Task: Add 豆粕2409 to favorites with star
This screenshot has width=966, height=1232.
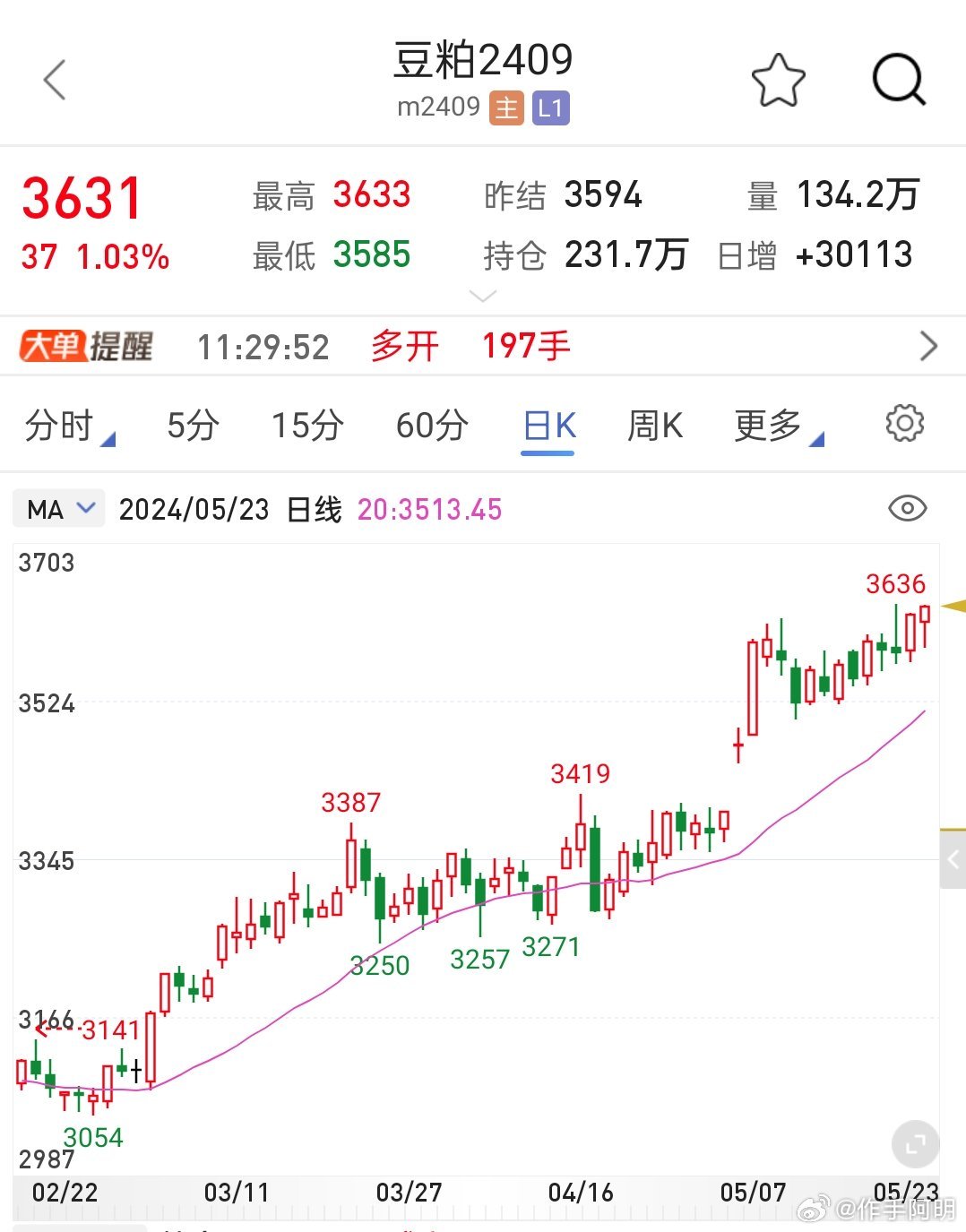Action: tap(778, 81)
